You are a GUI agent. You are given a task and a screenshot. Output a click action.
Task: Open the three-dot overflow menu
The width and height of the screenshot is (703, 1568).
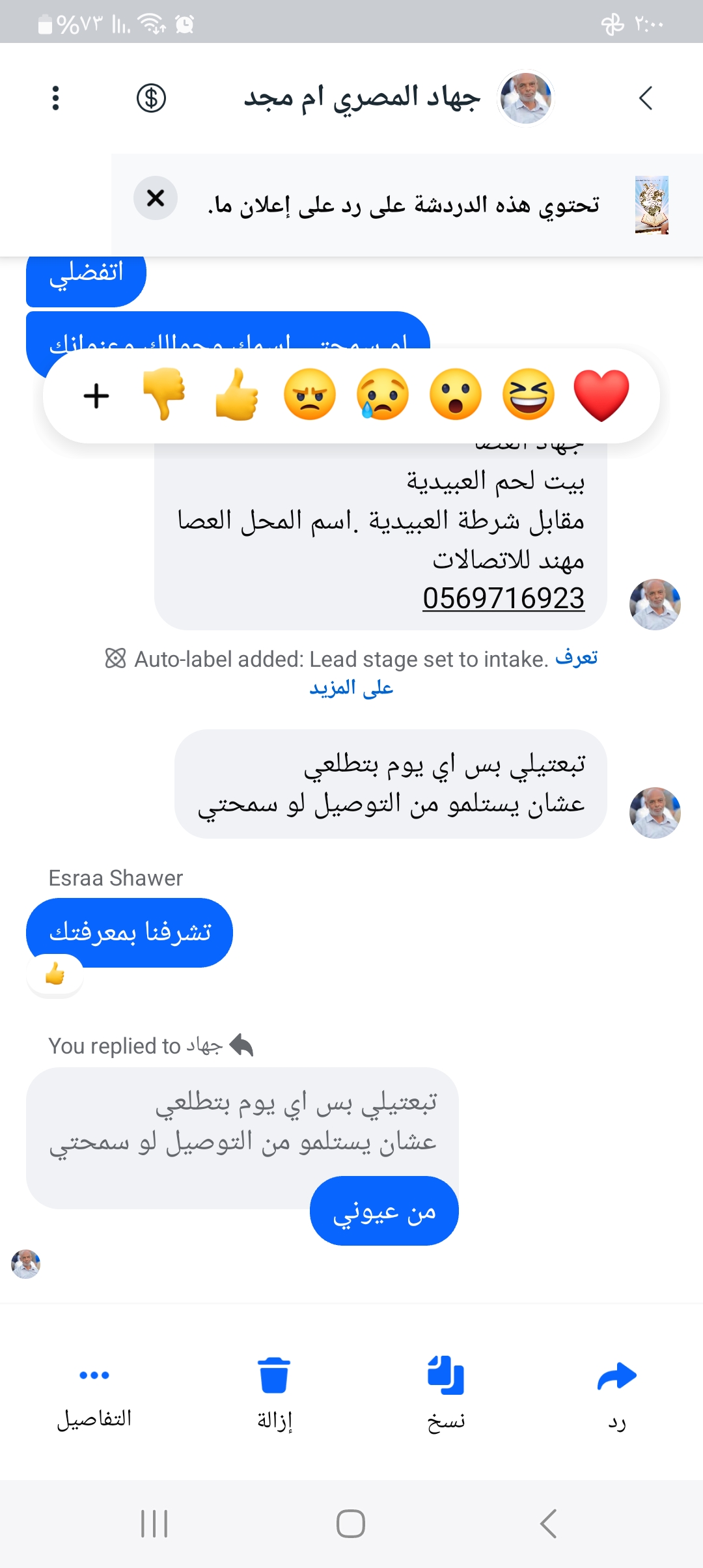click(56, 98)
